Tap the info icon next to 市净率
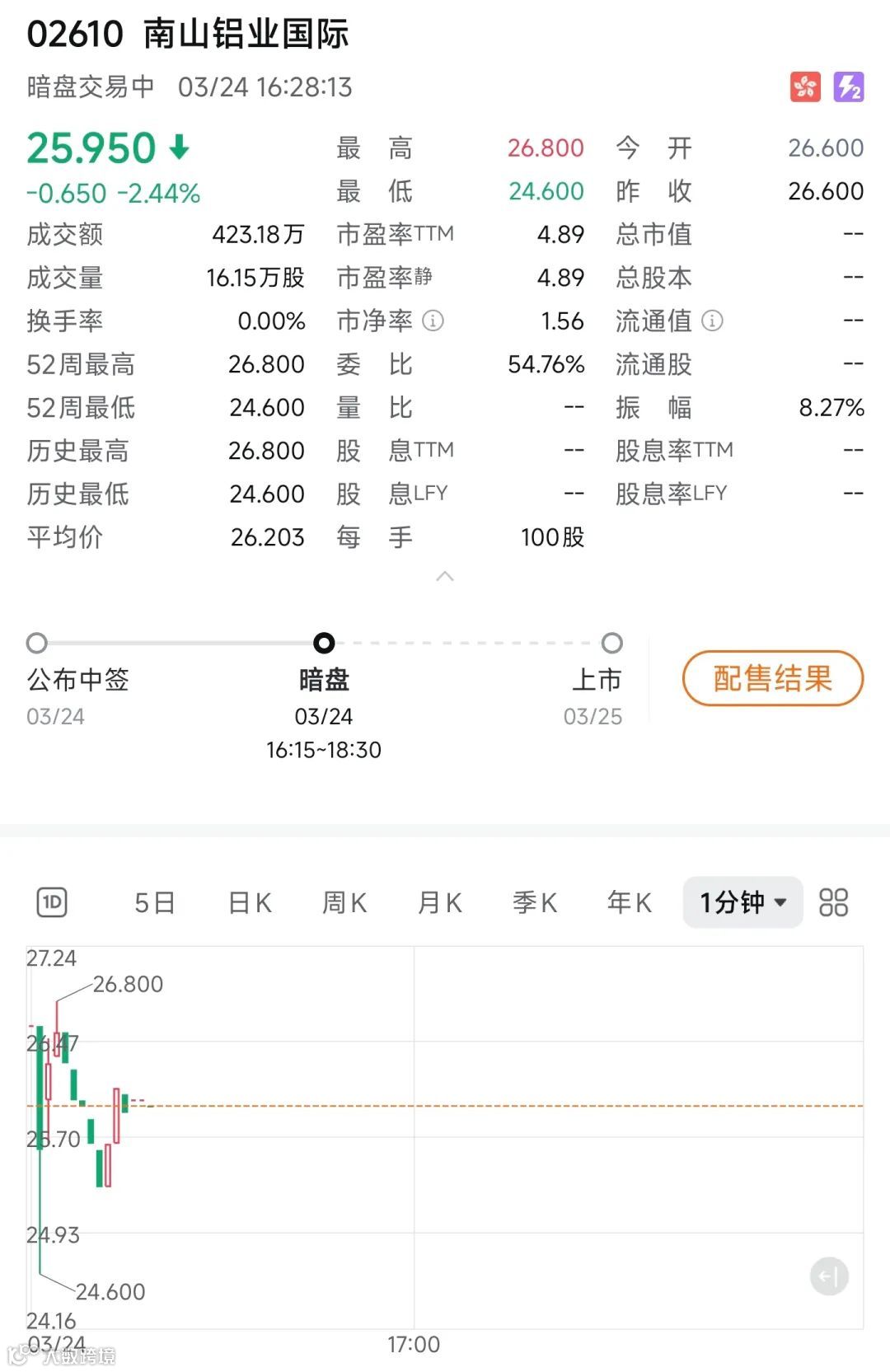The image size is (890, 1372). click(433, 321)
